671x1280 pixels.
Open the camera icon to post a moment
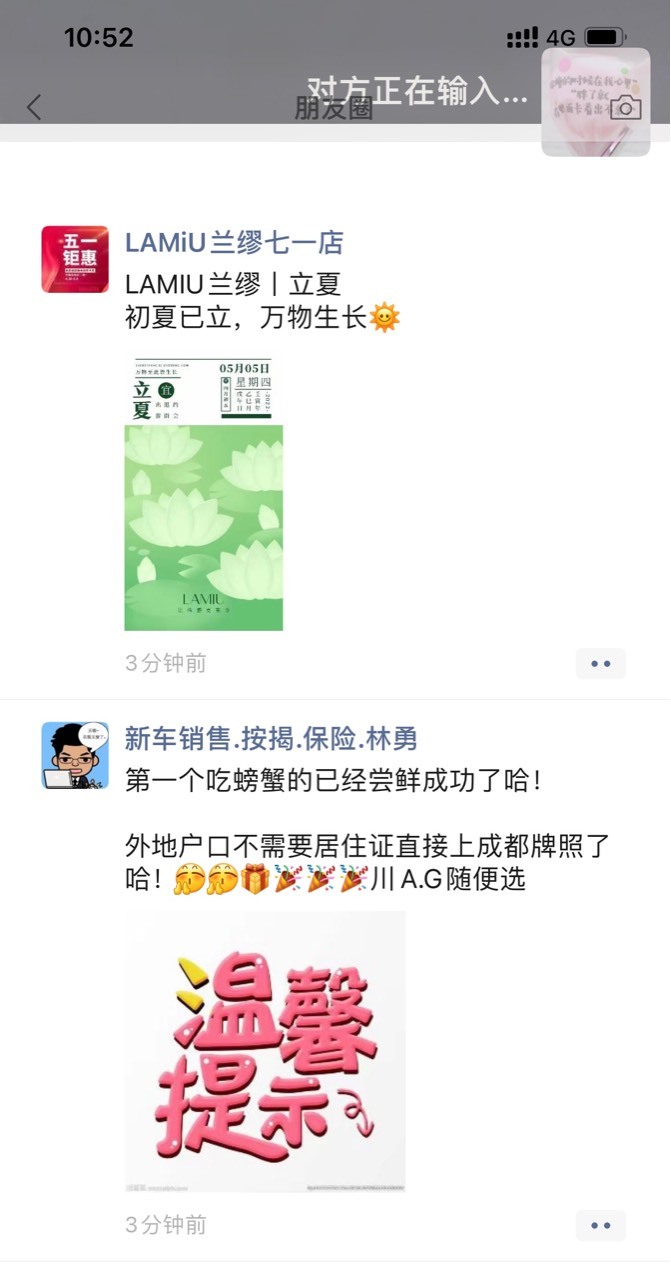pos(626,107)
